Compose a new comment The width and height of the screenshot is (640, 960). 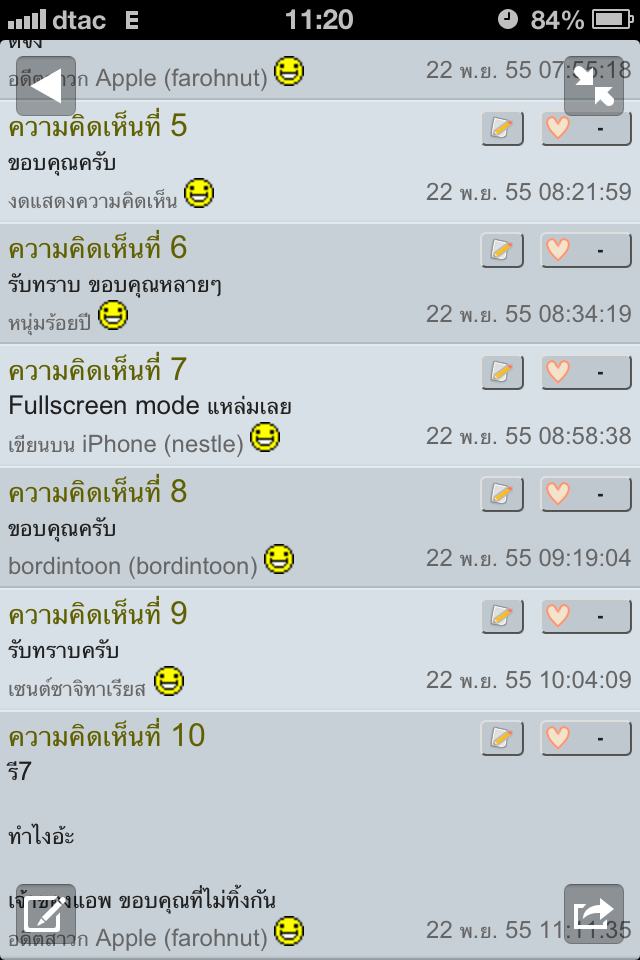(x=46, y=914)
